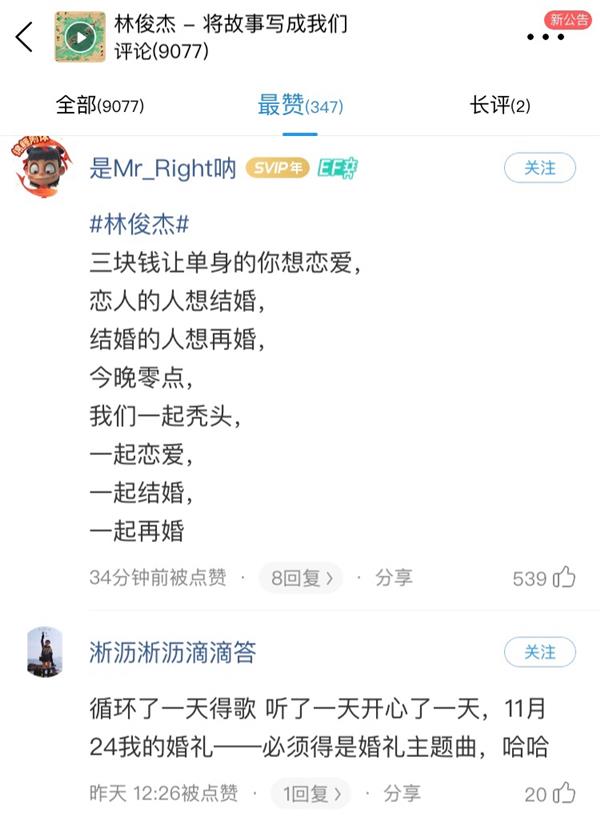The width and height of the screenshot is (600, 824).
Task: Select the 最赞 tab
Action: pos(300,105)
